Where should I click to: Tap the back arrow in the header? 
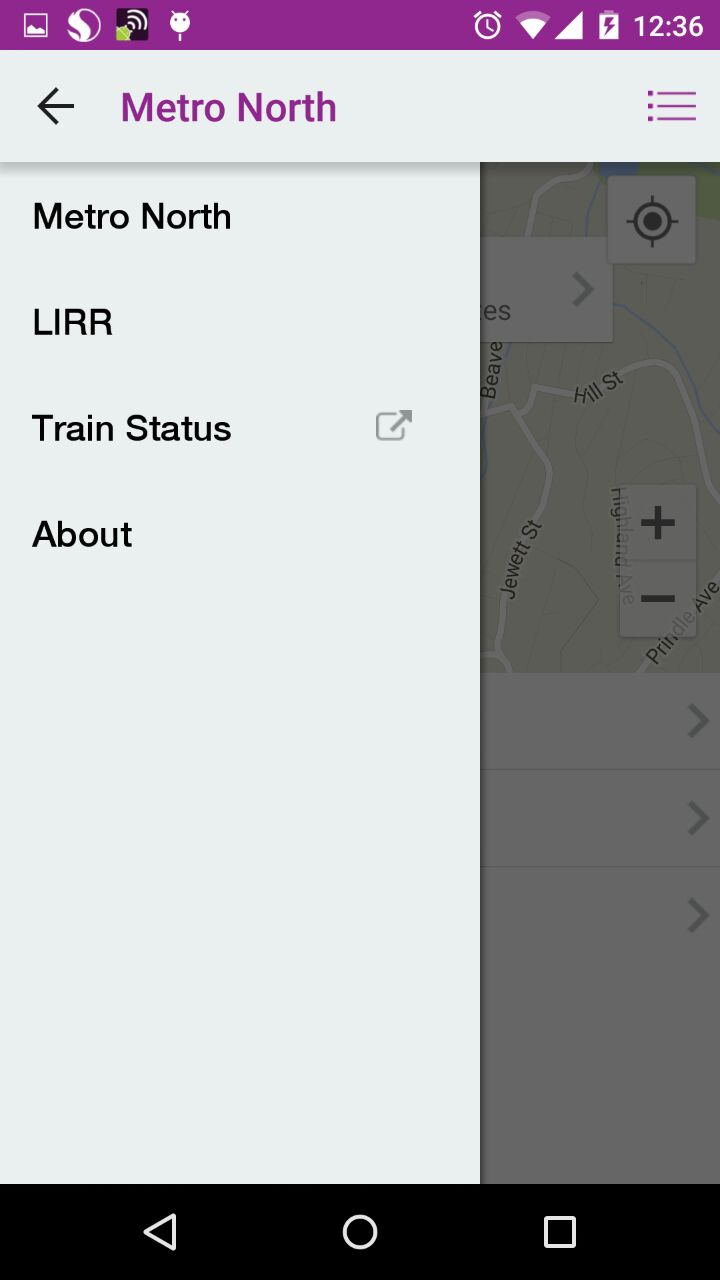pos(55,106)
